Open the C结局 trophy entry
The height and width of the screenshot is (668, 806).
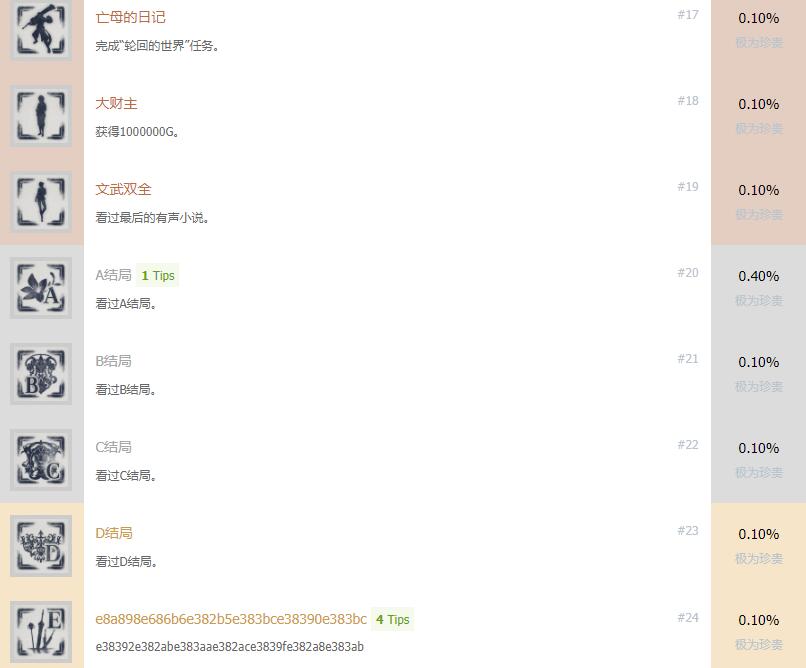[113, 447]
